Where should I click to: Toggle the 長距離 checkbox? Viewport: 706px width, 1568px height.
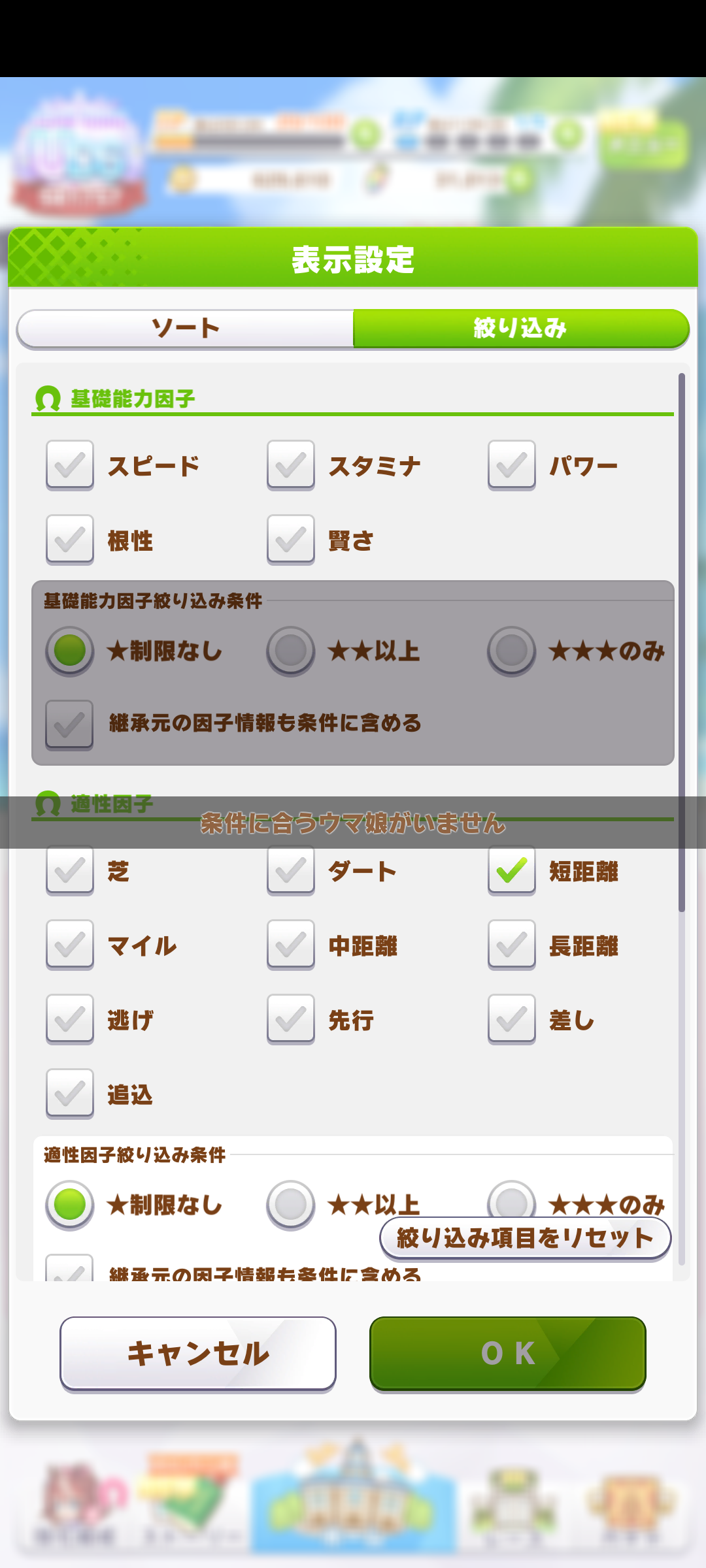(512, 945)
